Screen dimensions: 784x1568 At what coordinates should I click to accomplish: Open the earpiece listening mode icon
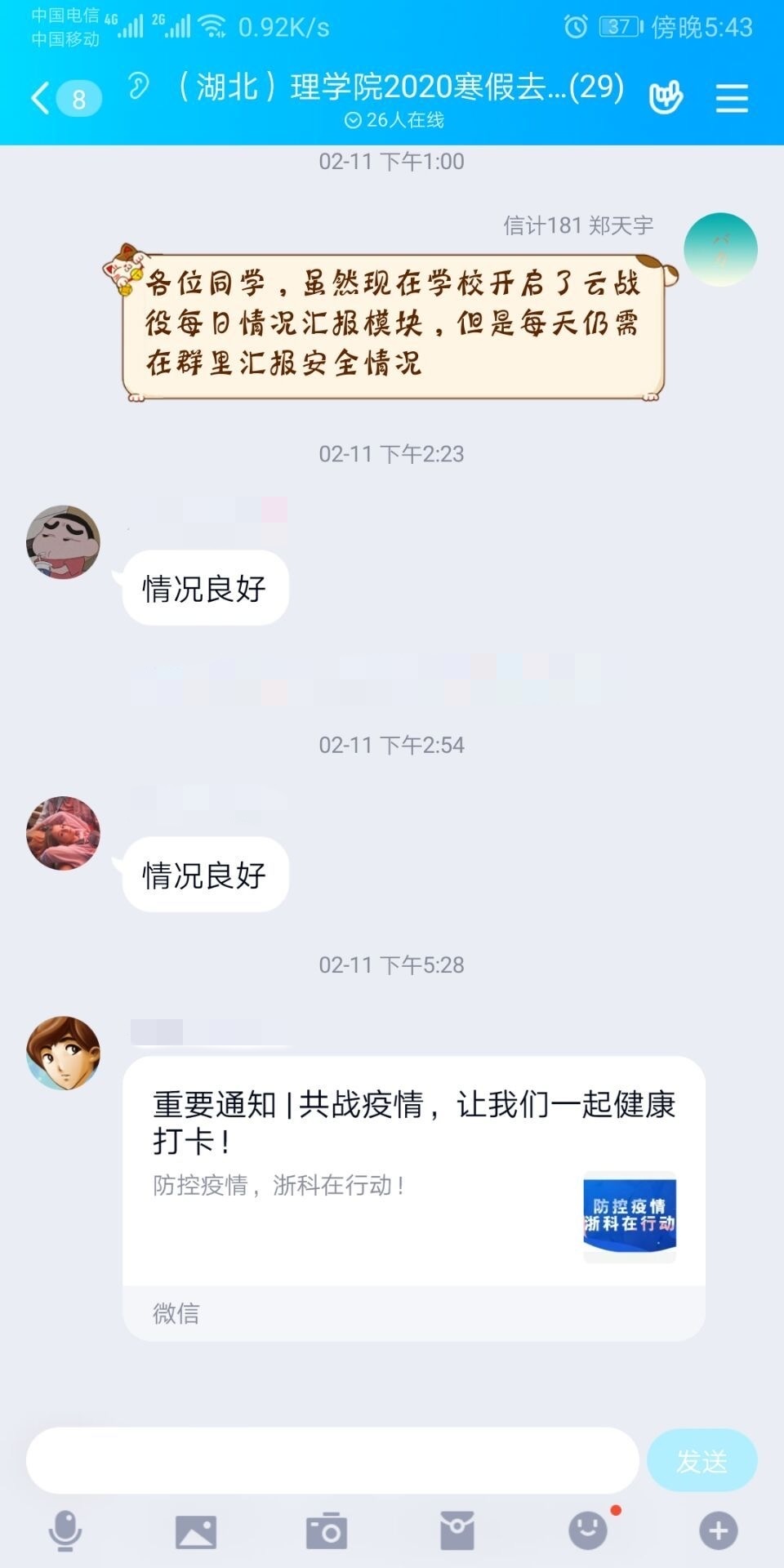pyautogui.click(x=139, y=87)
